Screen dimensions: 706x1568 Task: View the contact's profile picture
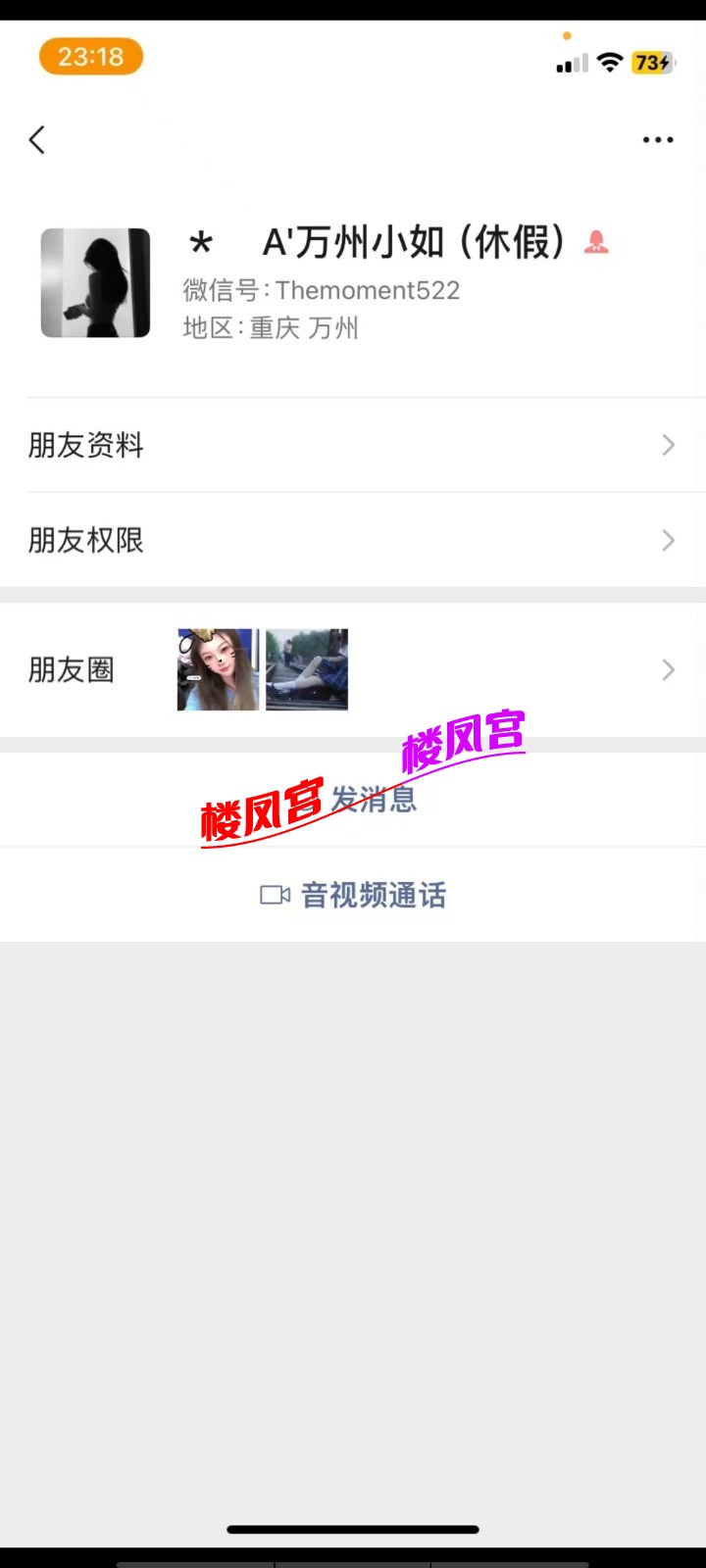tap(95, 283)
